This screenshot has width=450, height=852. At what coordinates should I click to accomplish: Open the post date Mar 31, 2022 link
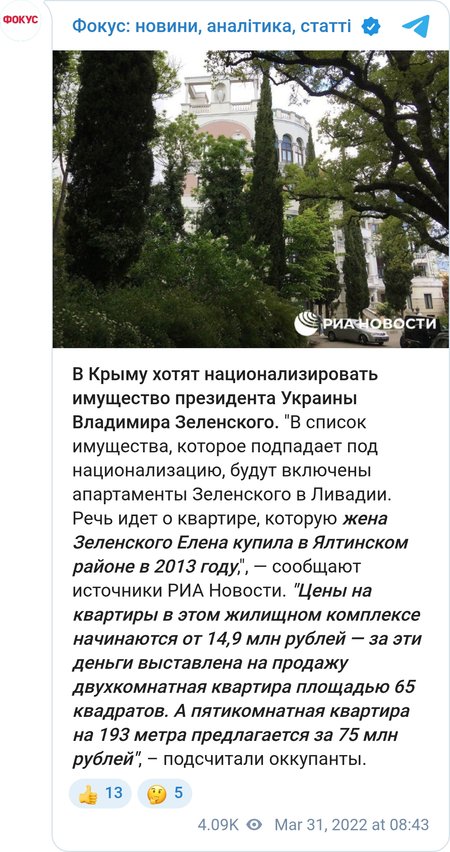(351, 824)
